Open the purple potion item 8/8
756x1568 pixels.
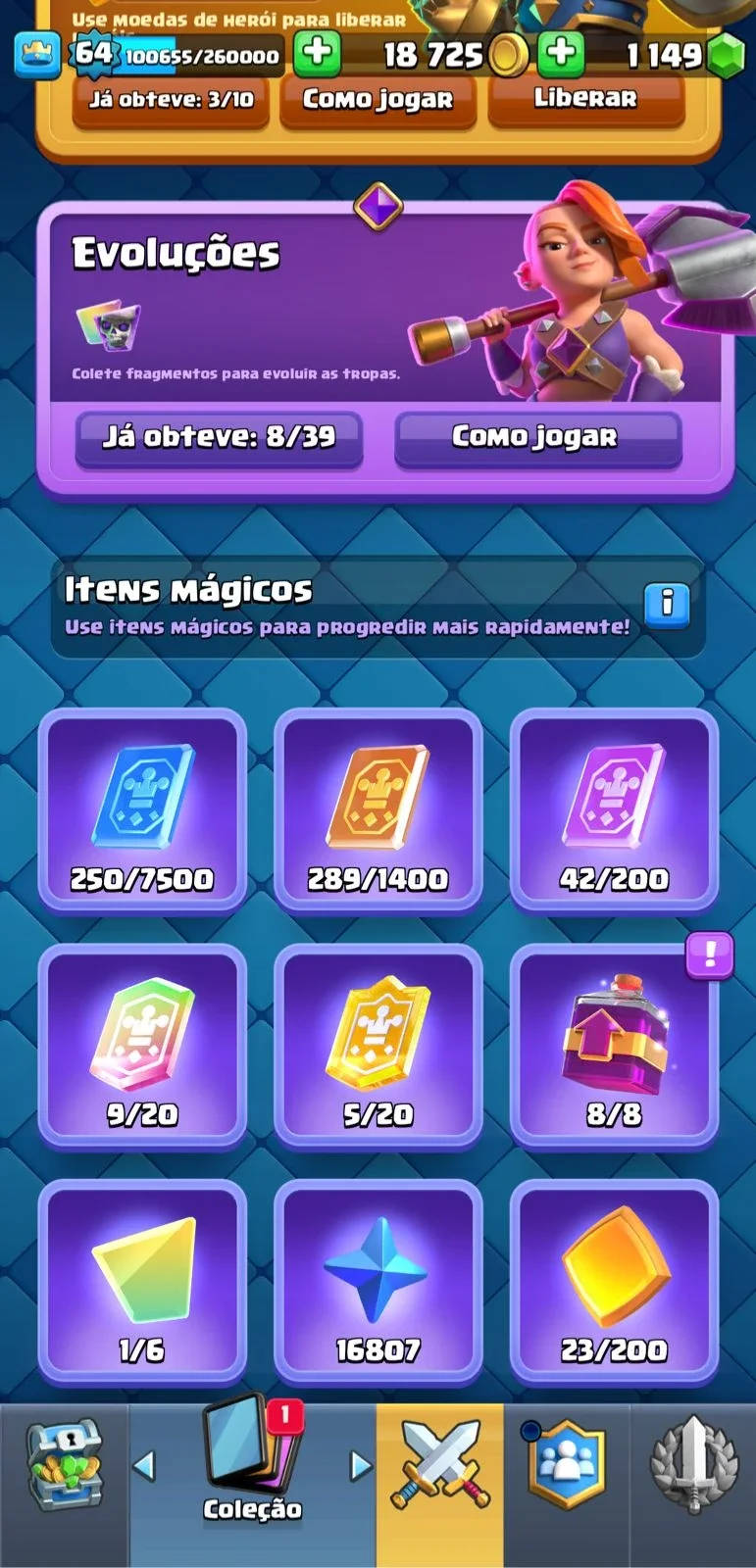point(614,1045)
